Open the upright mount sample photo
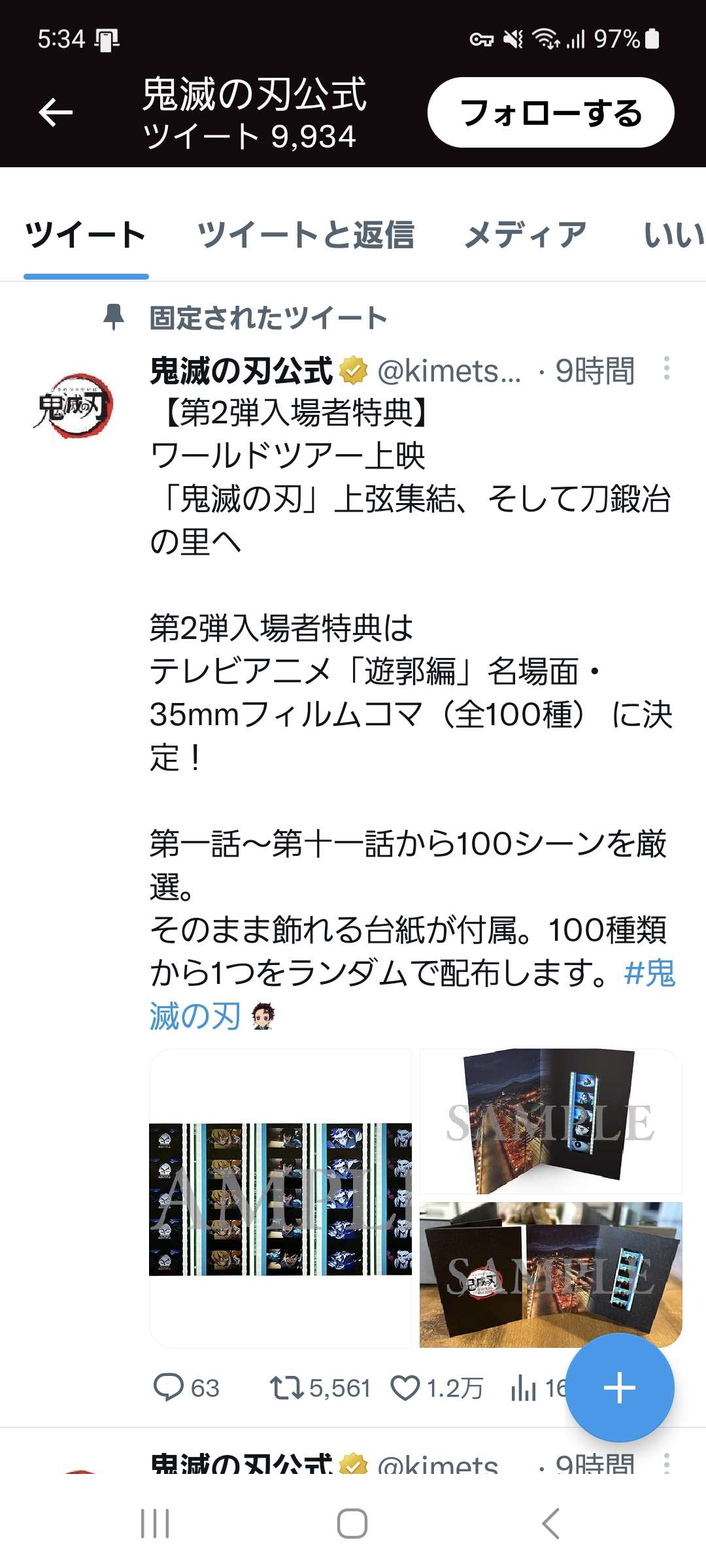The height and width of the screenshot is (1568, 706). 550,1121
